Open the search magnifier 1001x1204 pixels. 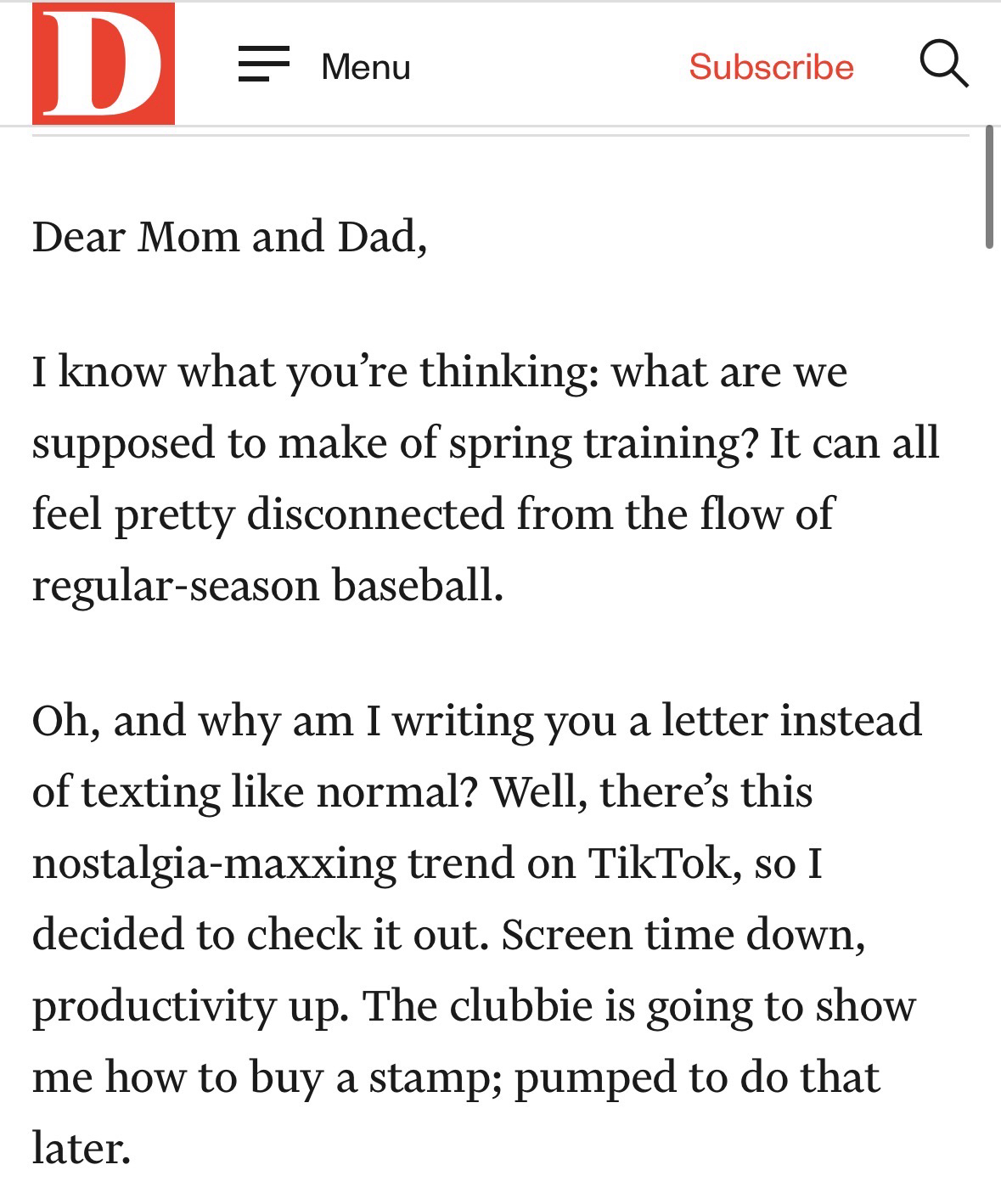tap(942, 64)
